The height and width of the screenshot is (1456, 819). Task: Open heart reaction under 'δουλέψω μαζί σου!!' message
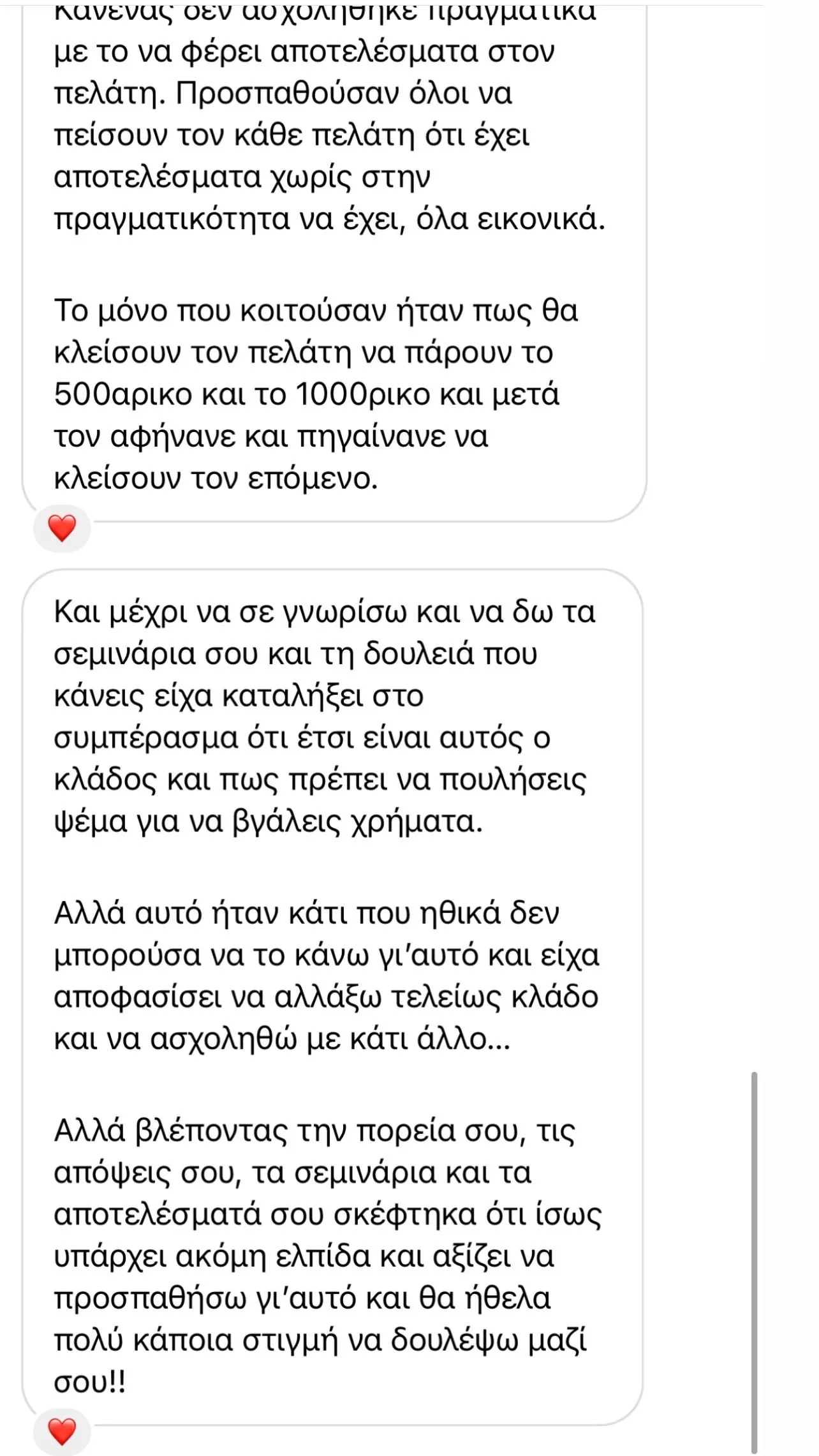click(x=62, y=1432)
